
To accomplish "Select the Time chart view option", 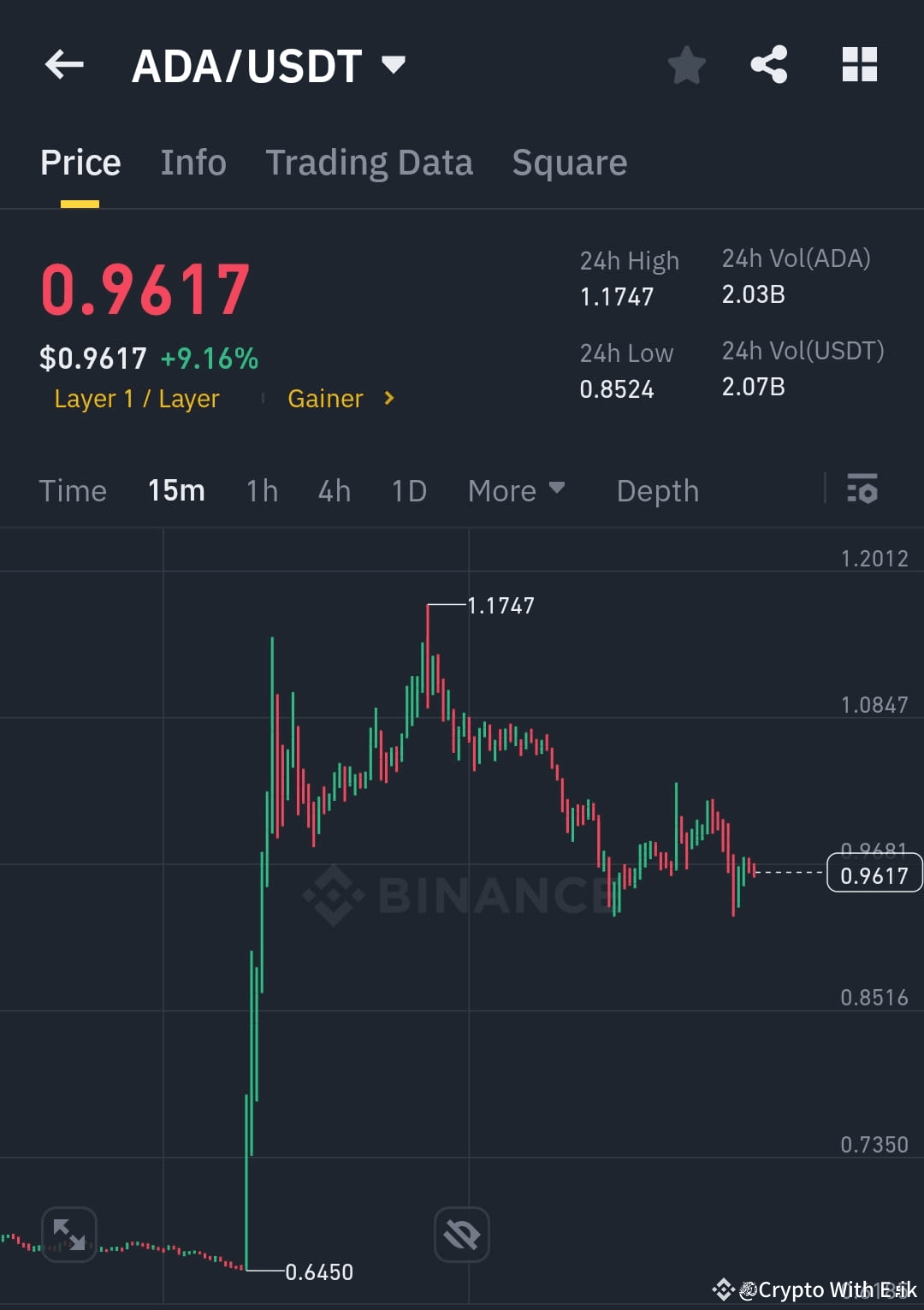I will tap(73, 490).
